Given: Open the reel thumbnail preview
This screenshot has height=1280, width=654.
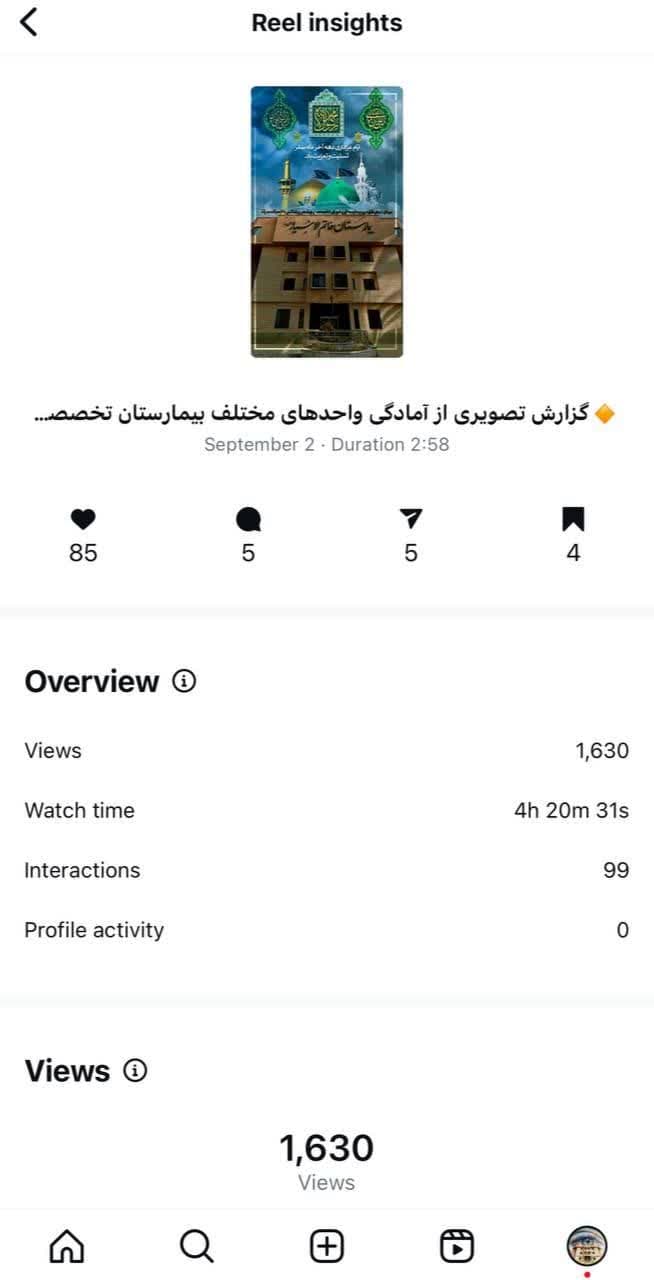Looking at the screenshot, I should pos(326,222).
